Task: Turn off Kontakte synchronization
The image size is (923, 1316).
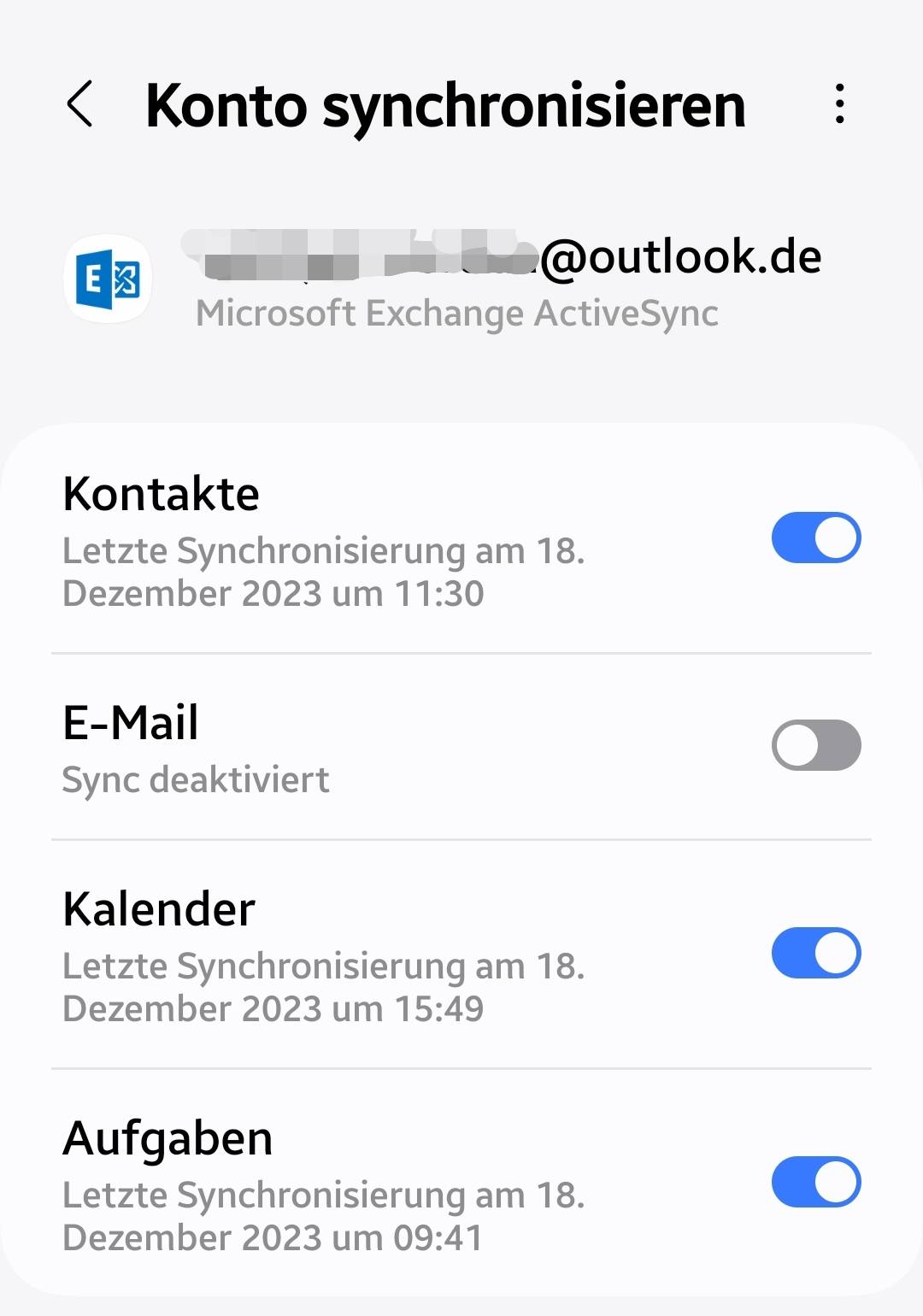Action: (x=815, y=538)
